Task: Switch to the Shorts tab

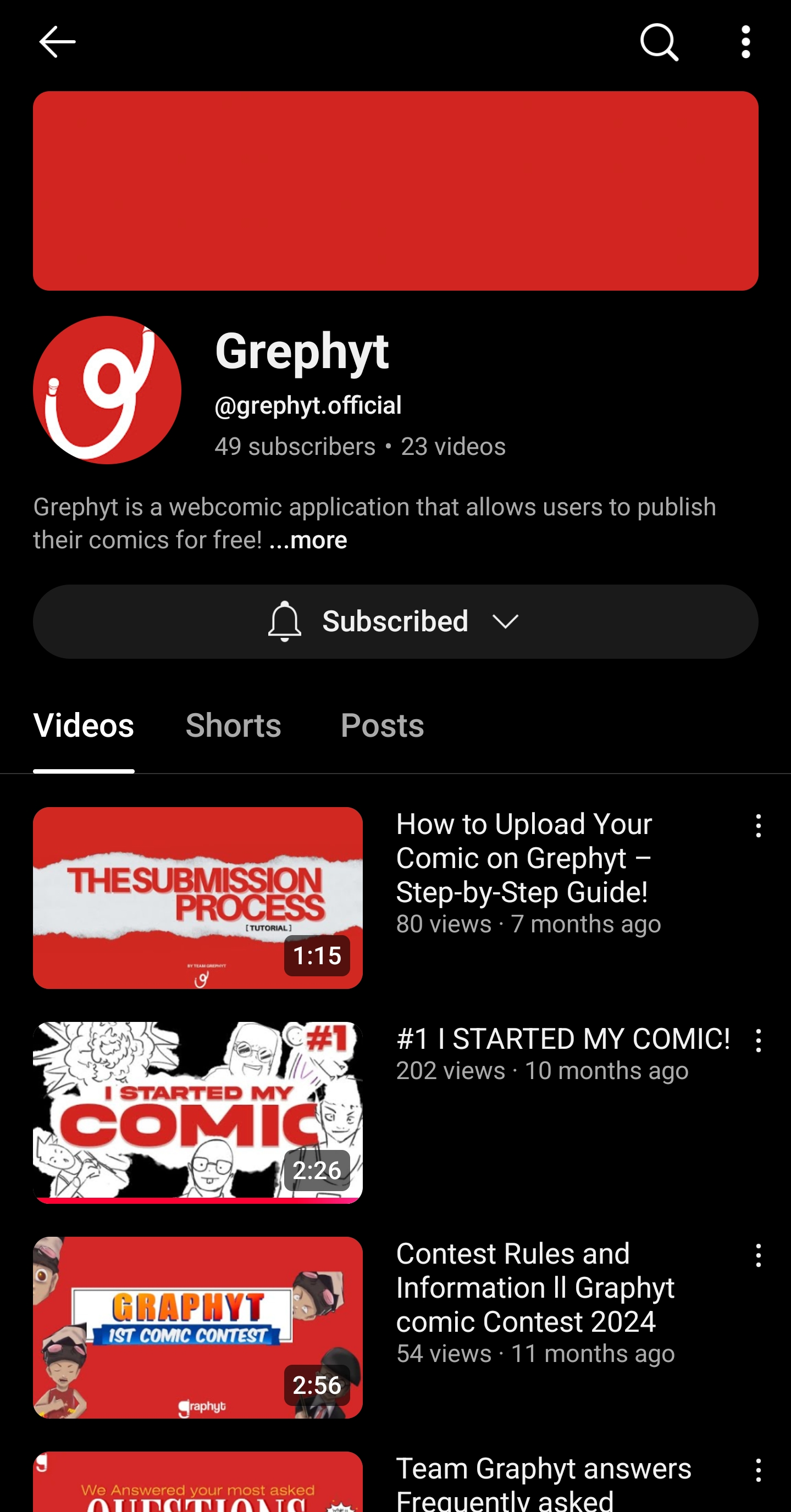Action: coord(233,725)
